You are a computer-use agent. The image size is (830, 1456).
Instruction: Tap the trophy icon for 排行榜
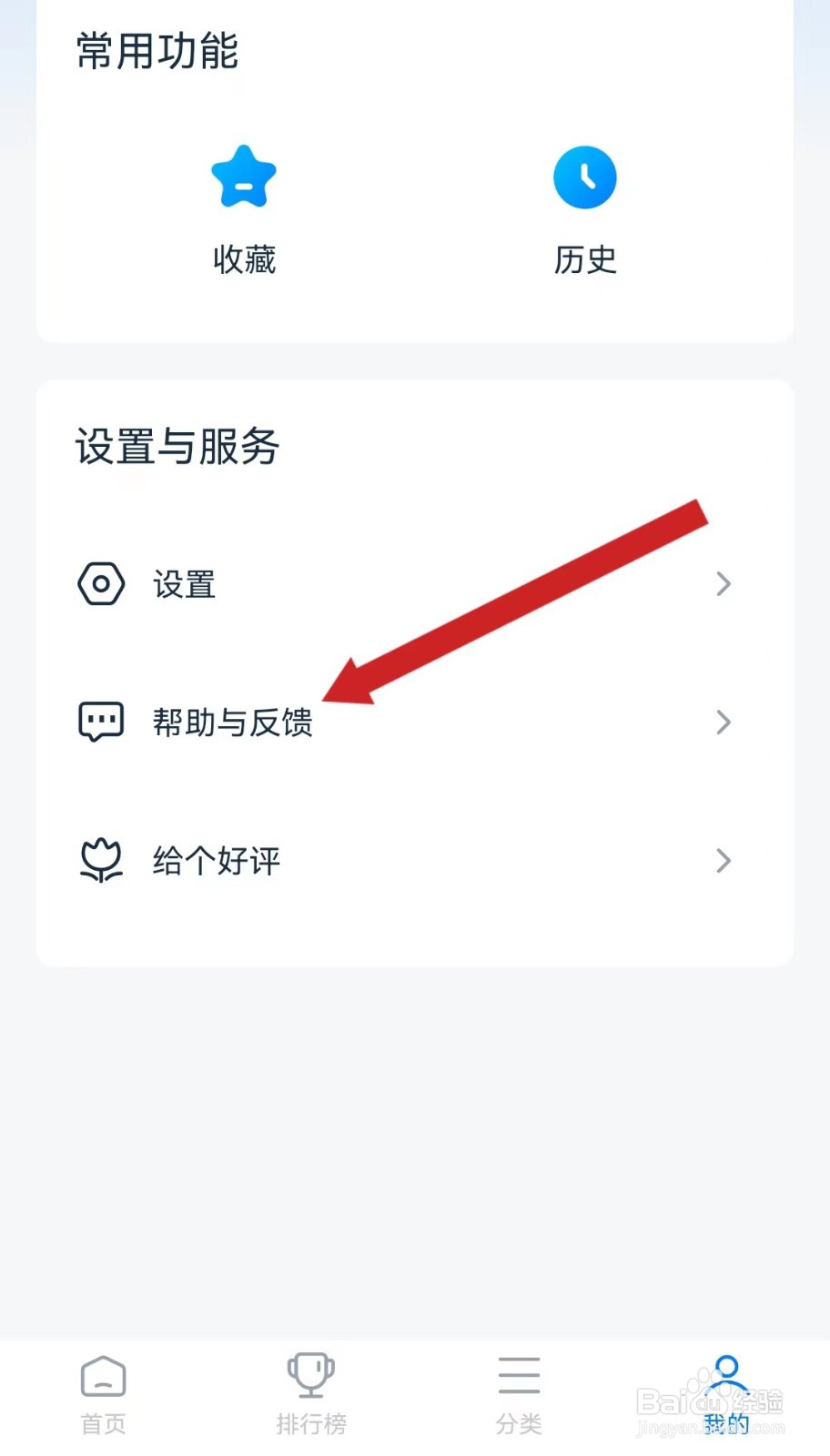click(310, 1374)
